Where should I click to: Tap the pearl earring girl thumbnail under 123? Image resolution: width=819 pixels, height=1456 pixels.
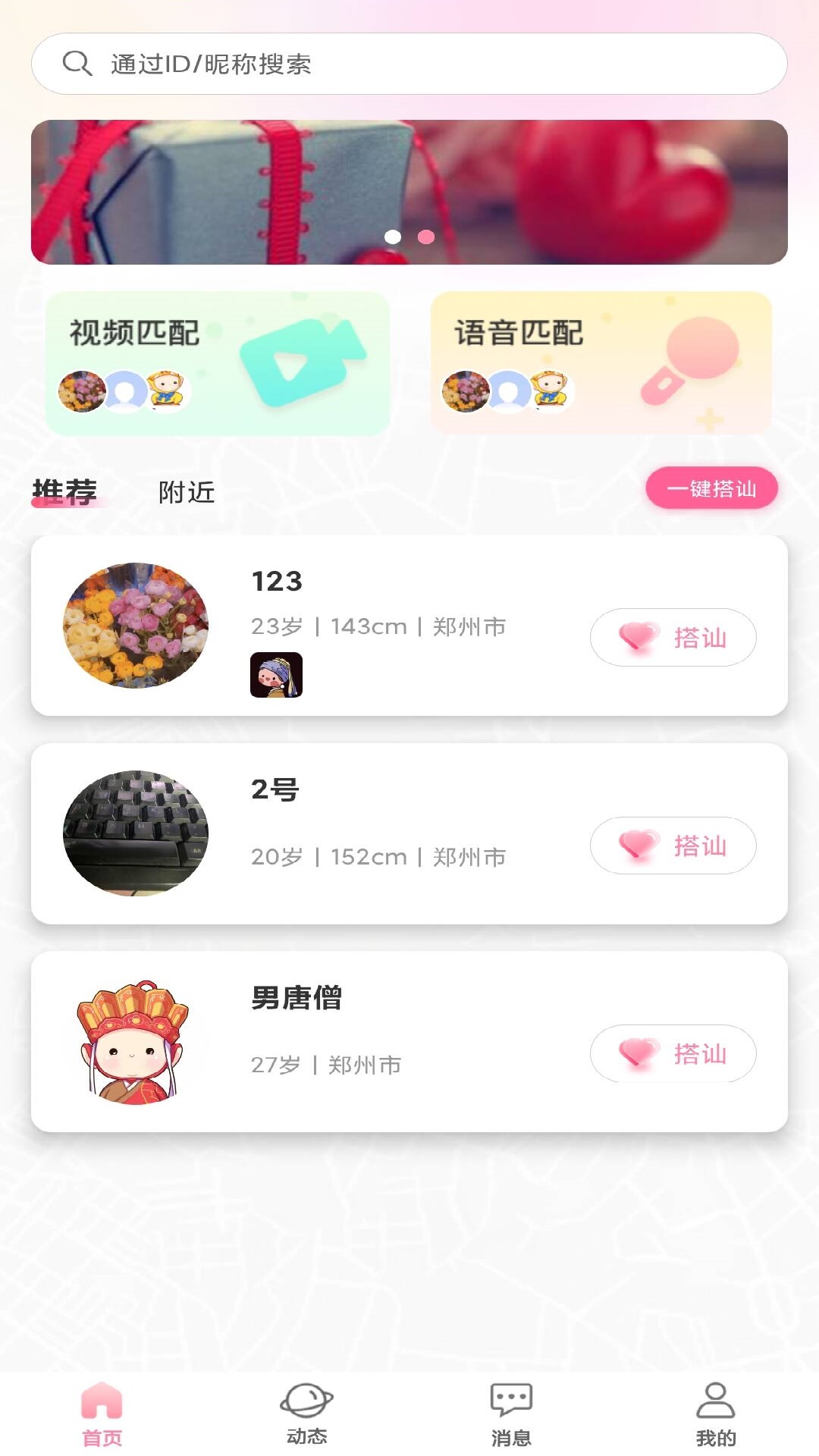277,673
